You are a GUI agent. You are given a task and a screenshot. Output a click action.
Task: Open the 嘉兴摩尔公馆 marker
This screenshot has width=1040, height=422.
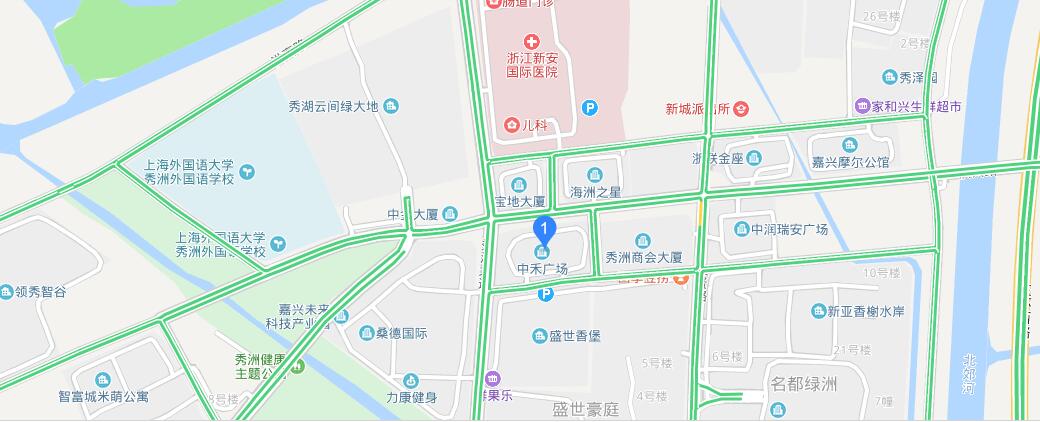(850, 145)
